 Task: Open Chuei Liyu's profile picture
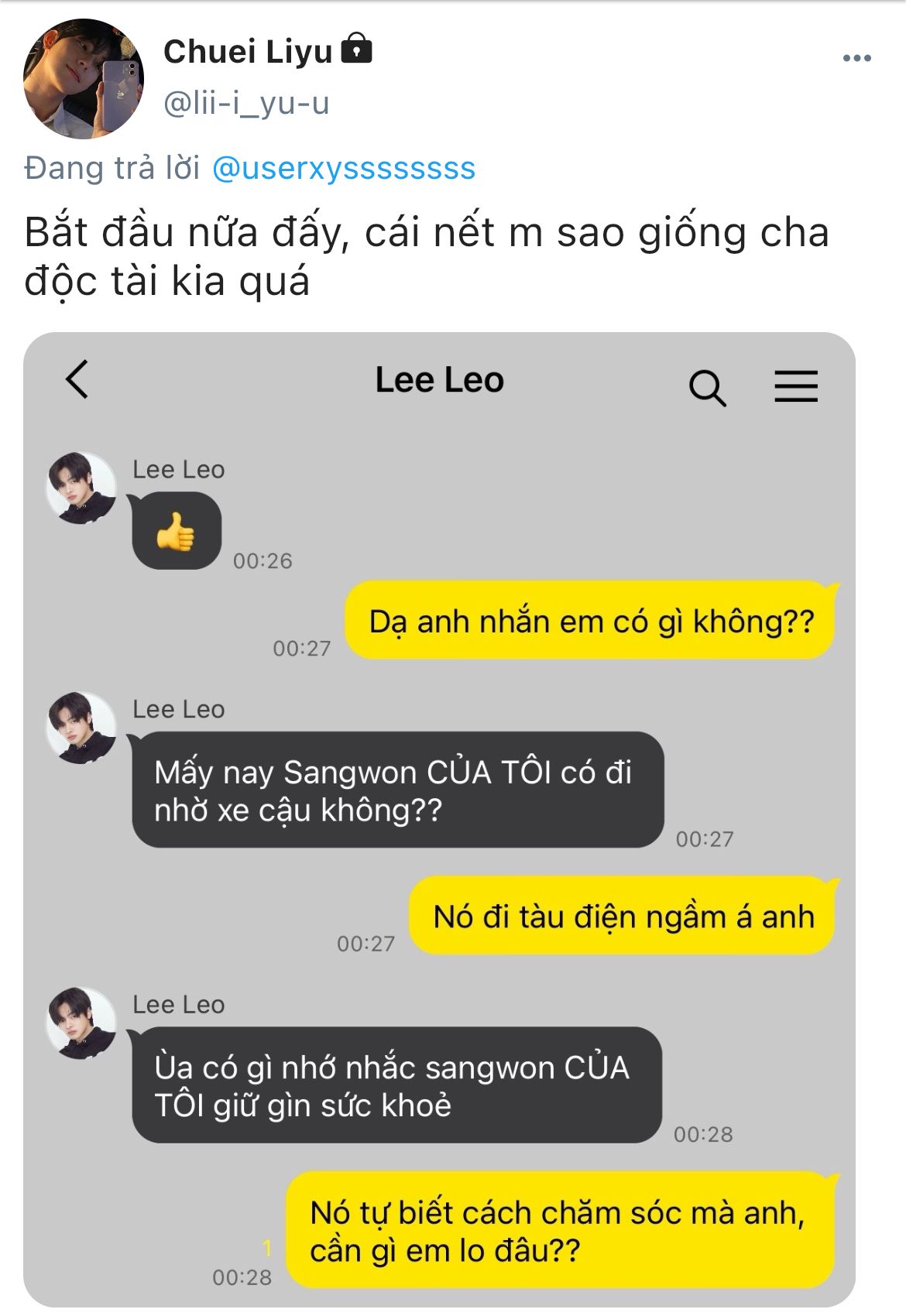tap(84, 79)
